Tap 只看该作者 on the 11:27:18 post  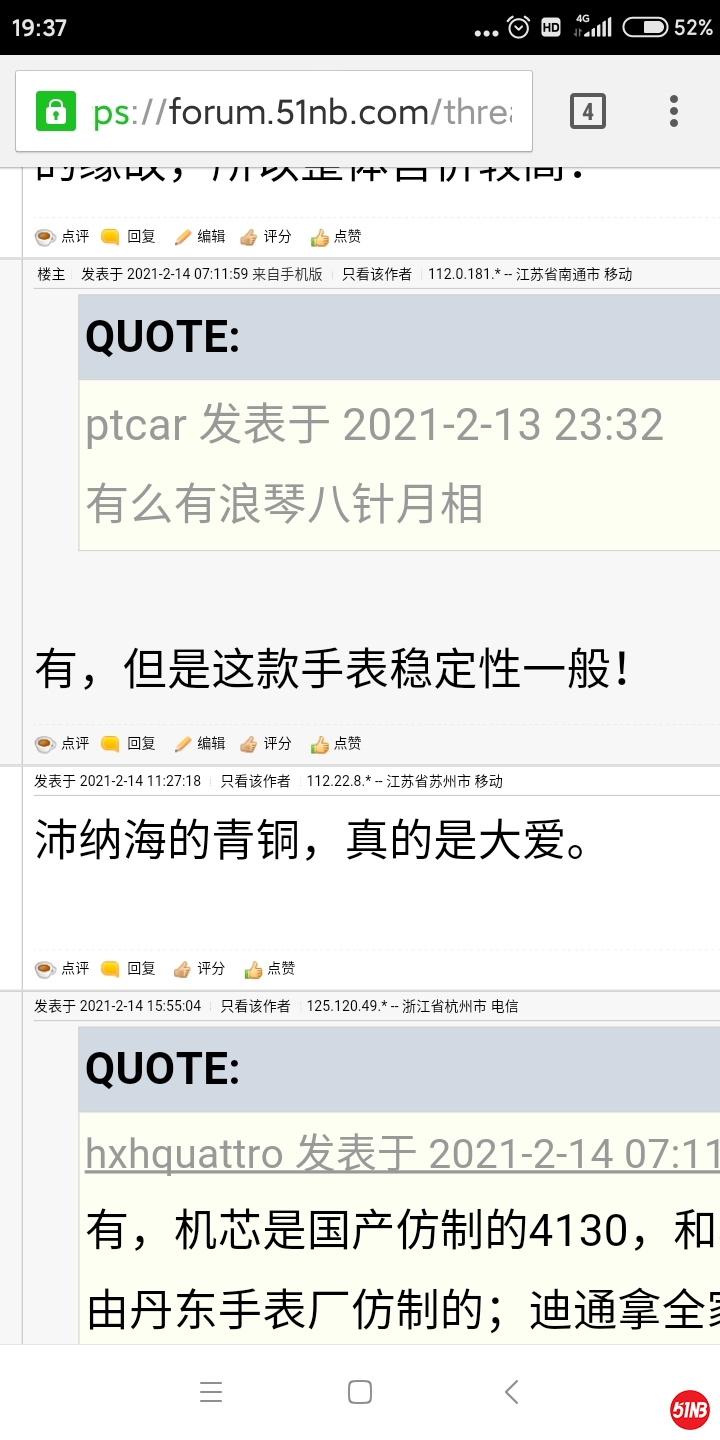(255, 781)
